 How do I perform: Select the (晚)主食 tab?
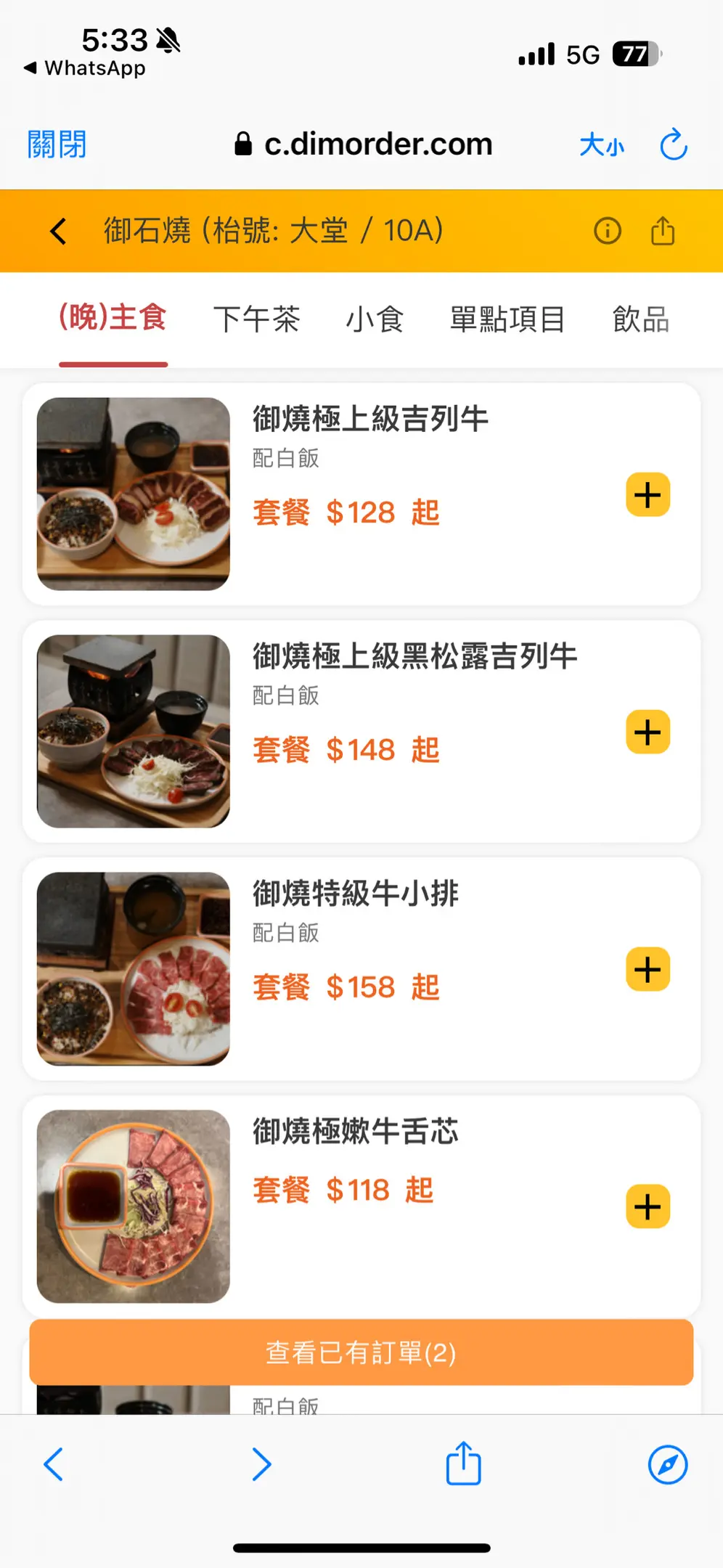[113, 318]
